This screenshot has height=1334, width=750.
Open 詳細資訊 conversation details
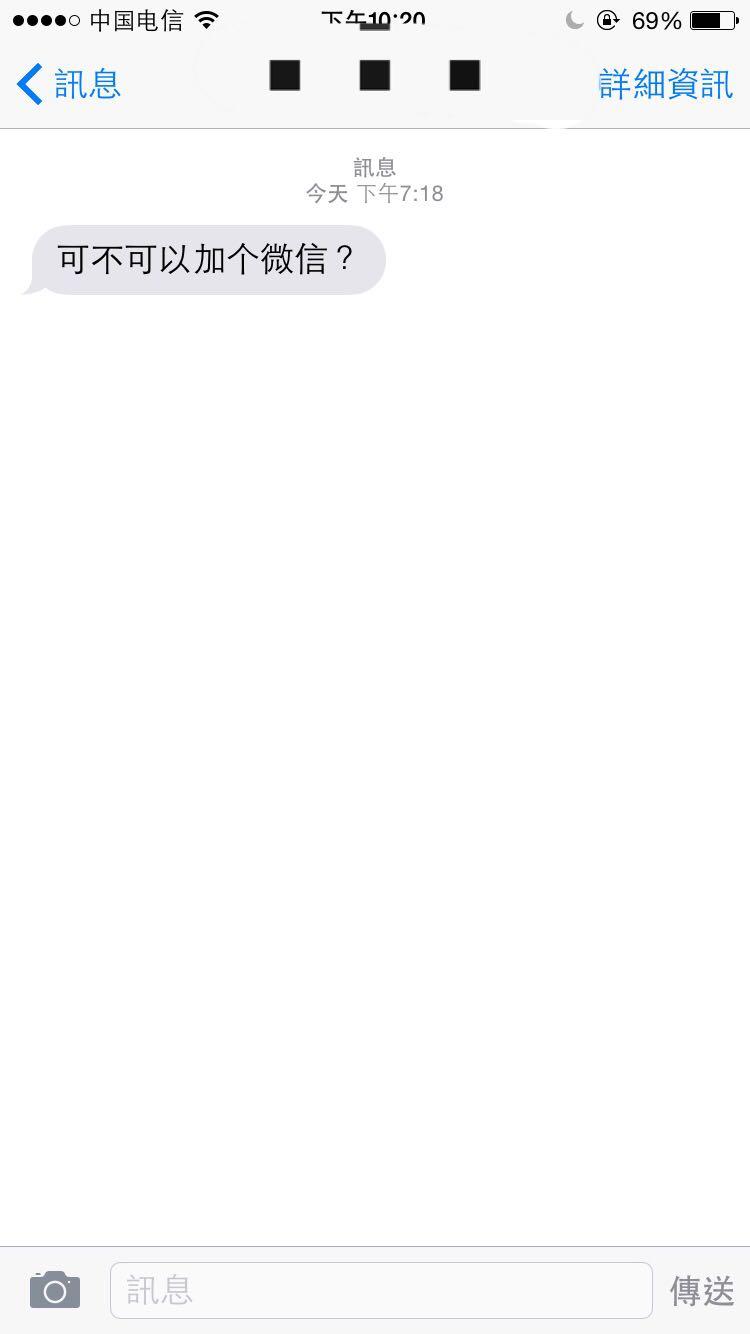coord(664,84)
